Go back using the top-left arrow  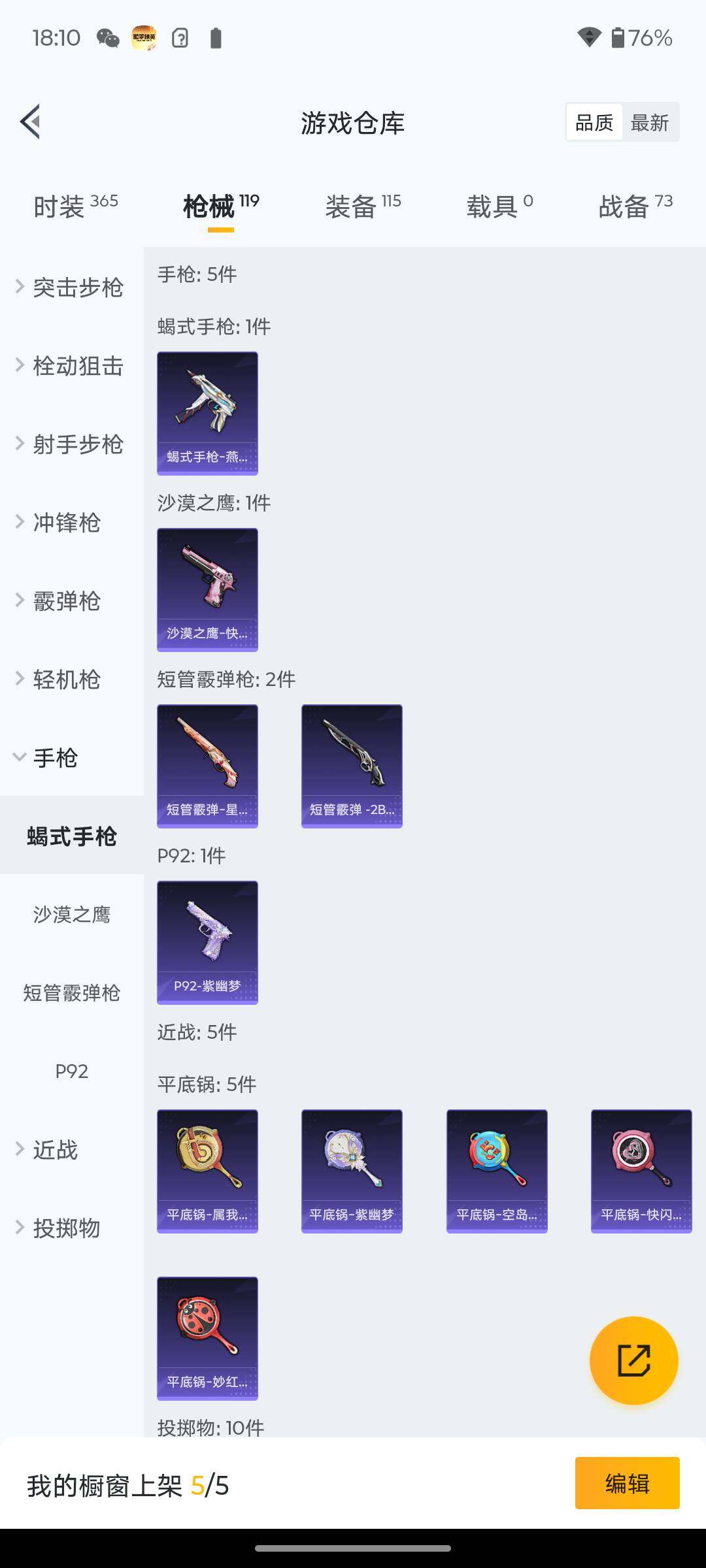(x=31, y=122)
